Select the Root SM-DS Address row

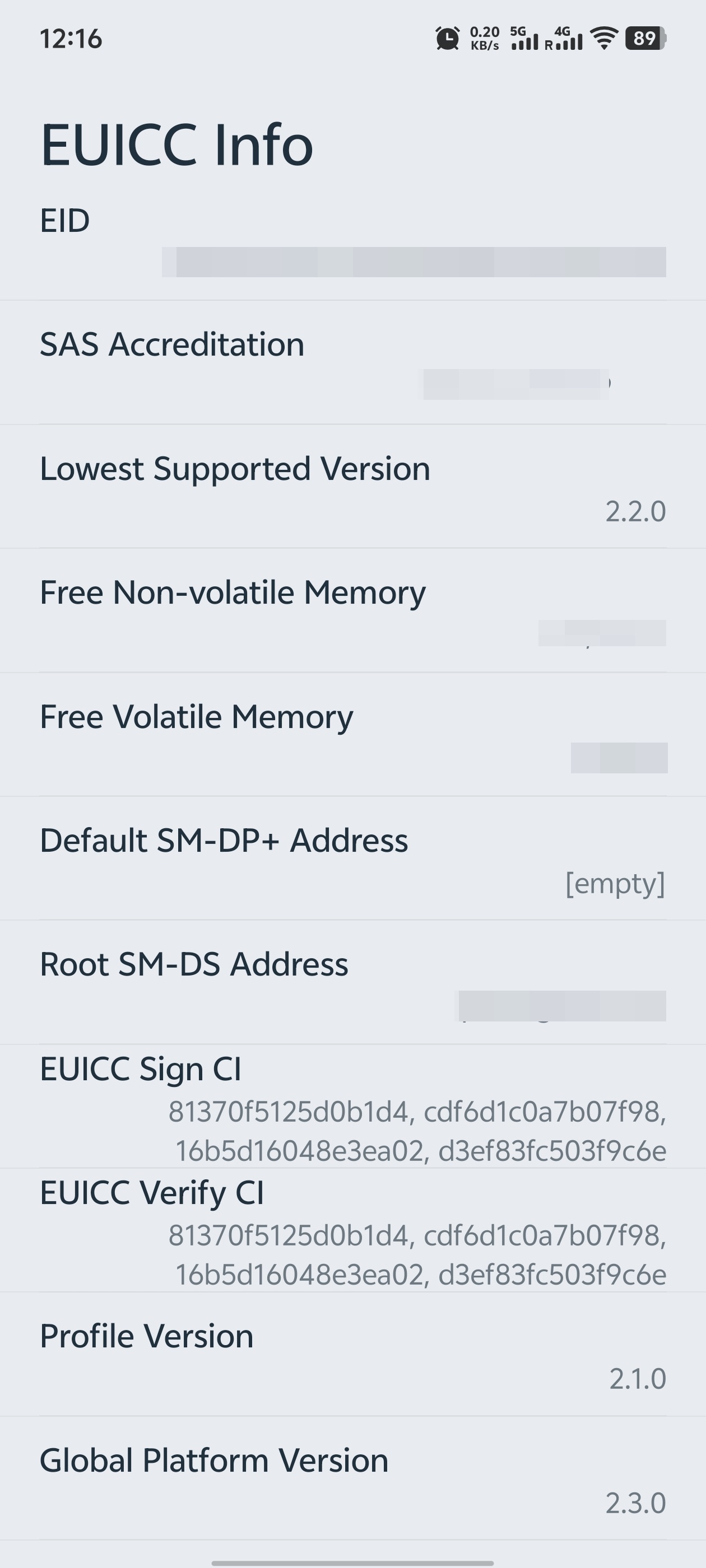pyautogui.click(x=352, y=983)
